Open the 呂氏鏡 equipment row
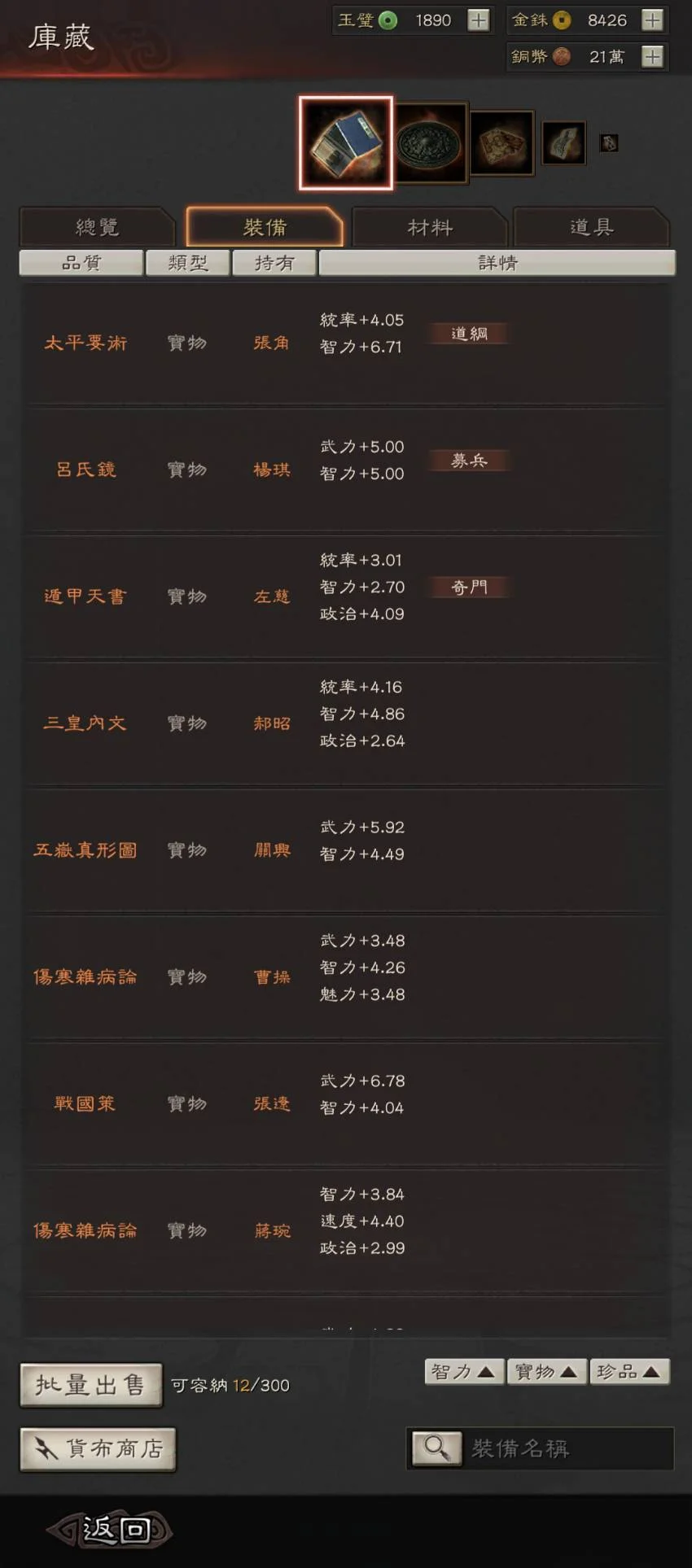This screenshot has height=1568, width=692. tap(346, 470)
